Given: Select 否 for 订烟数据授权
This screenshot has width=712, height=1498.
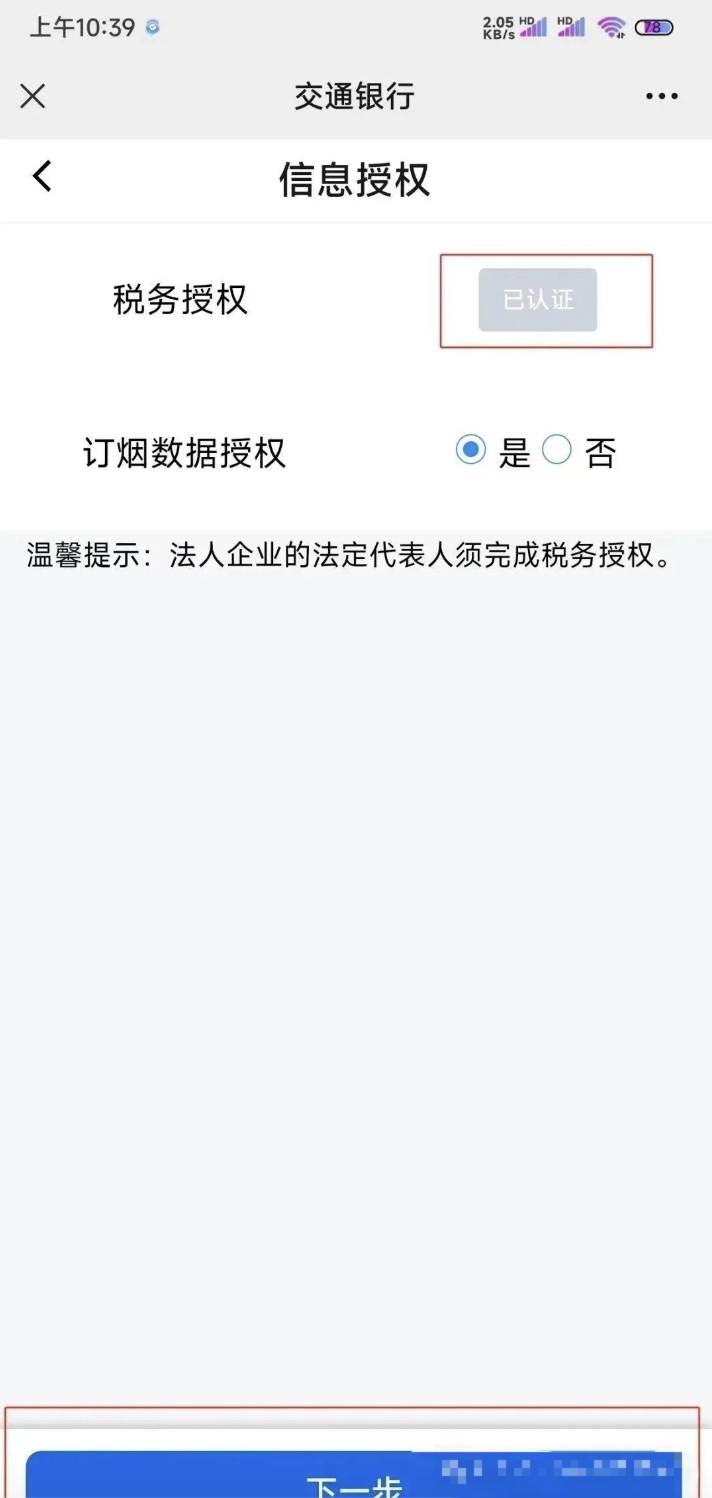Looking at the screenshot, I should (x=557, y=451).
